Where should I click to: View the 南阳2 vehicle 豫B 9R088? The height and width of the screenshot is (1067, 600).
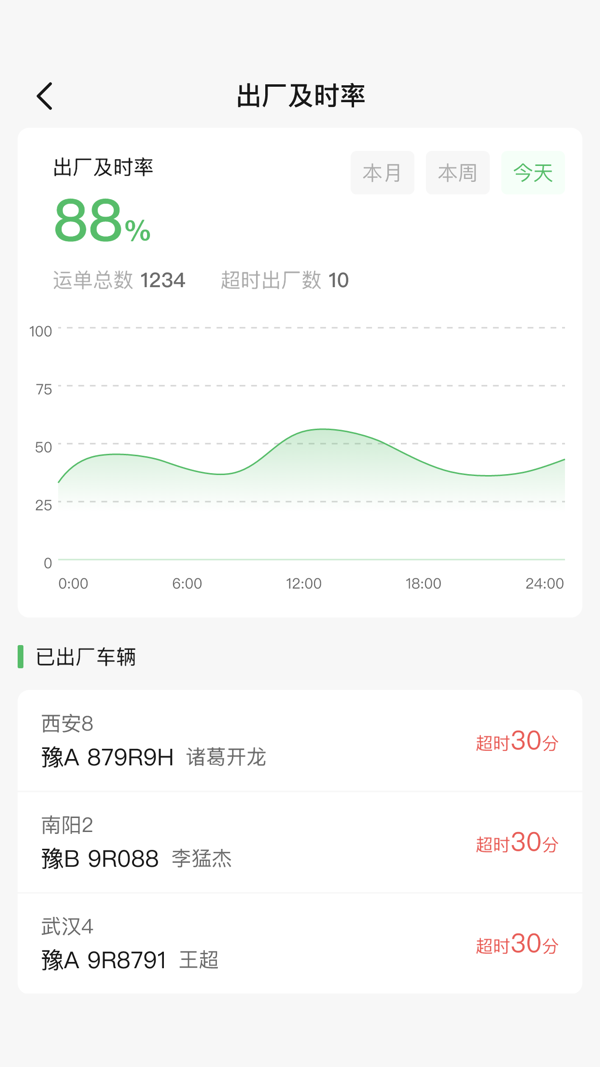coord(299,842)
